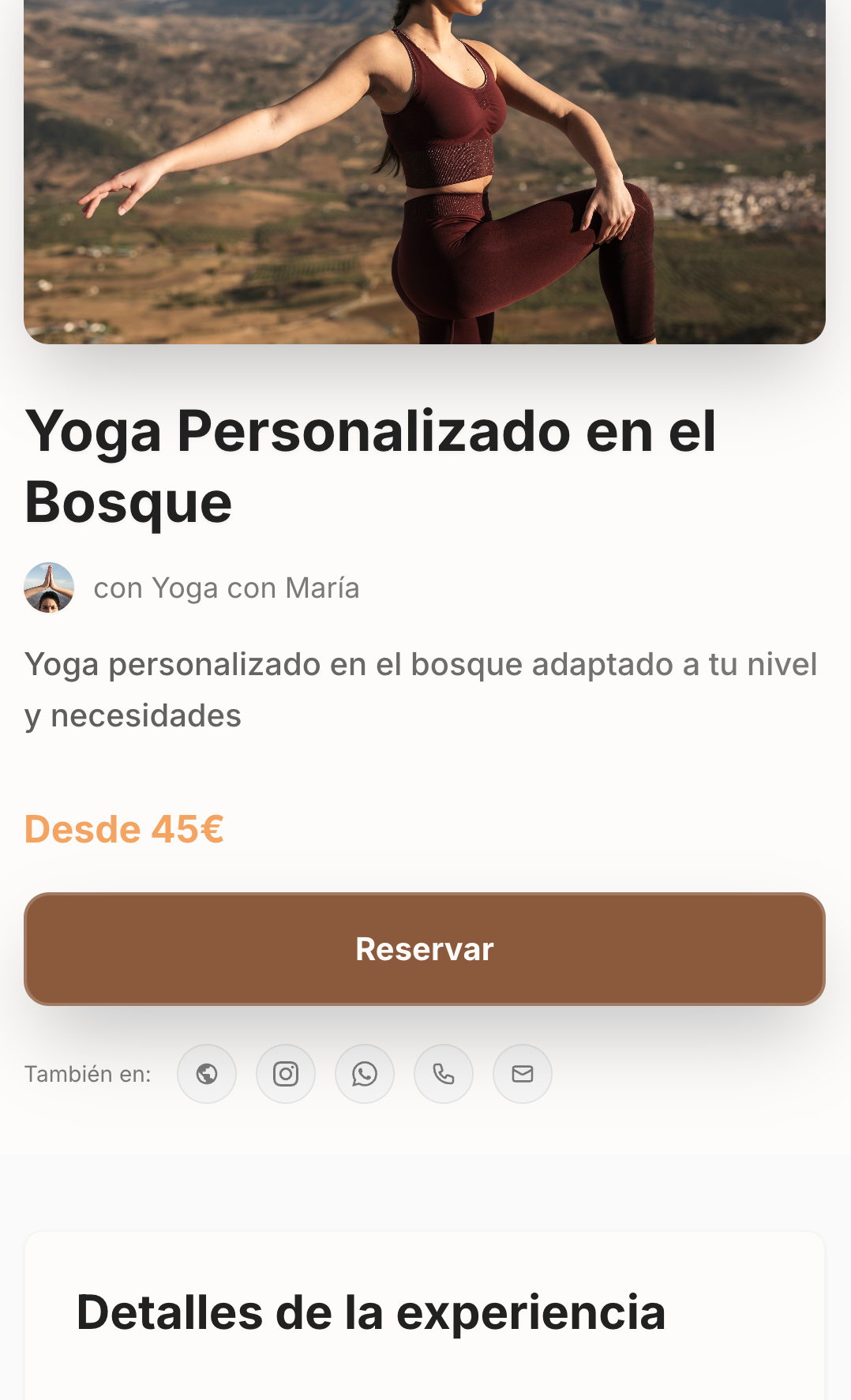Viewport: 851px width, 1400px height.
Task: Click the globe icon next to 'También en:'
Action: (207, 1073)
